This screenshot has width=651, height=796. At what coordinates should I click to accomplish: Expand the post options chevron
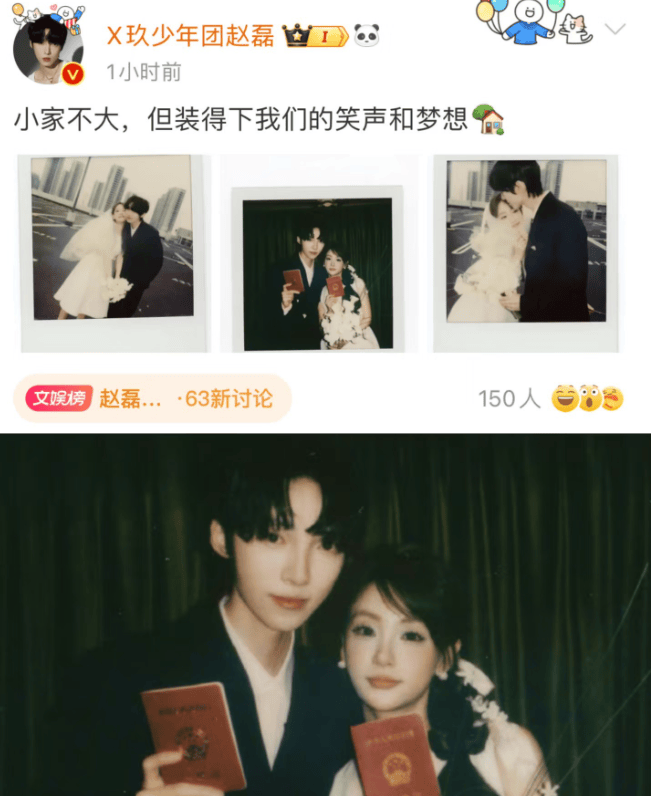coord(614,28)
